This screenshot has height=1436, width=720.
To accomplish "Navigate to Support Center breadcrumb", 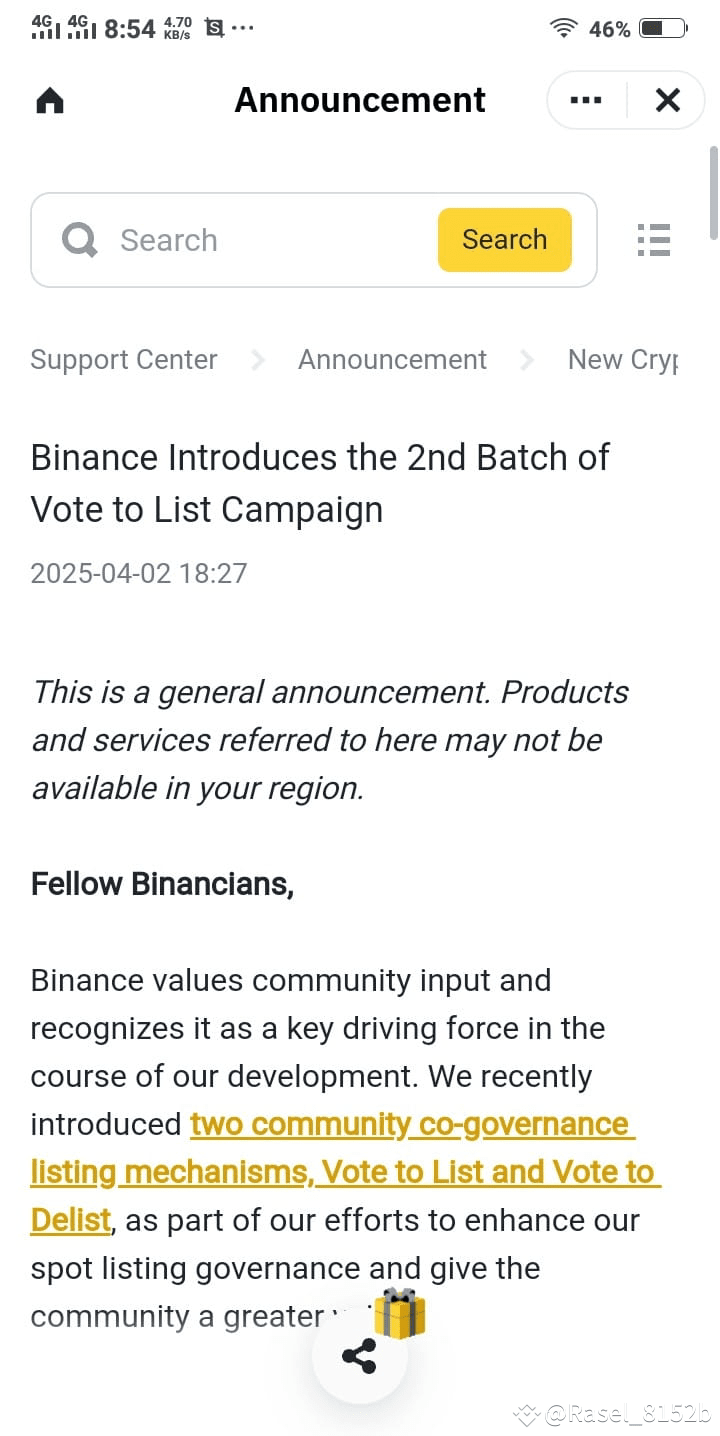I will coord(124,359).
